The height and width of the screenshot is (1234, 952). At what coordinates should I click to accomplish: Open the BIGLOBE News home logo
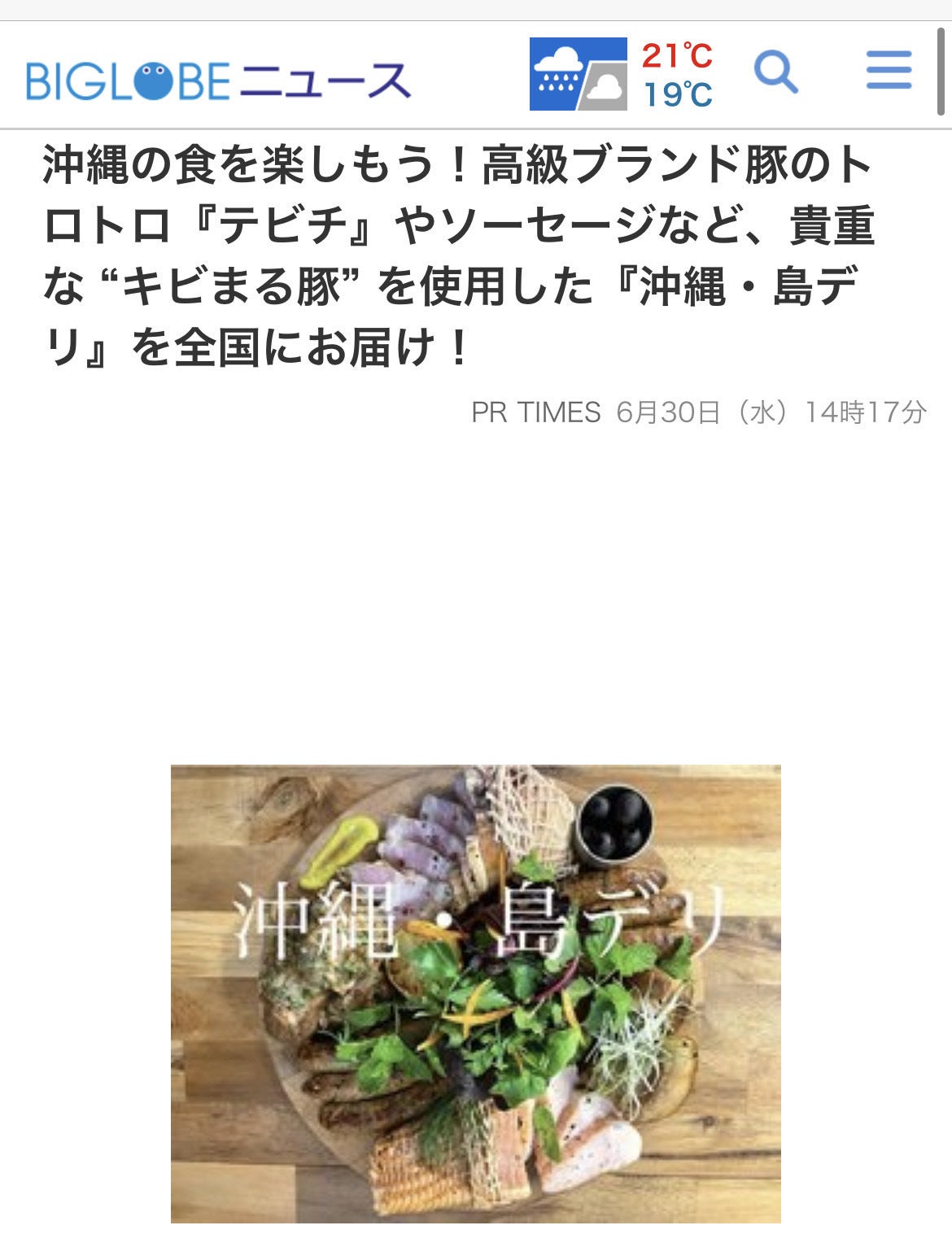coord(218,81)
